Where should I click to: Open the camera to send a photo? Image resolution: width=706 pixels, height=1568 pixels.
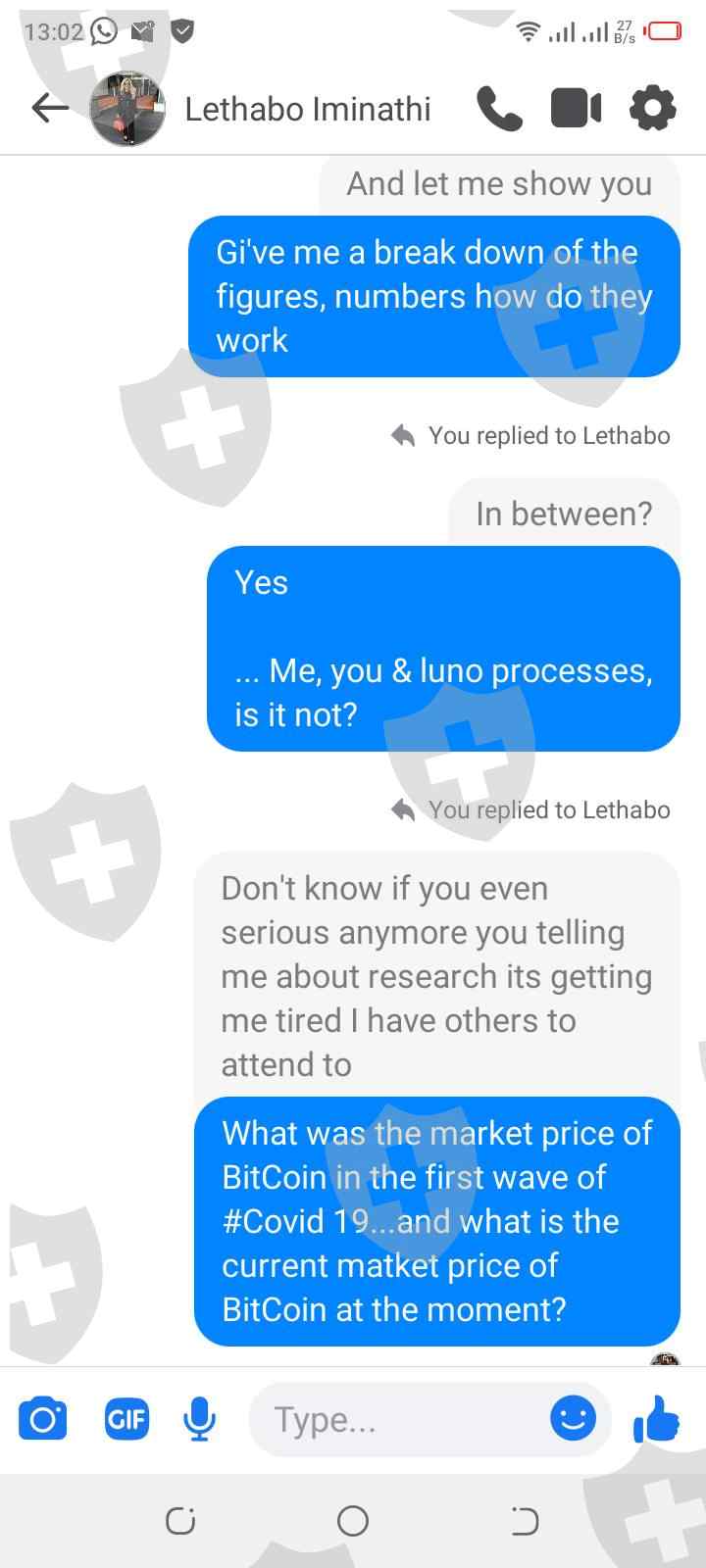coord(43,1419)
